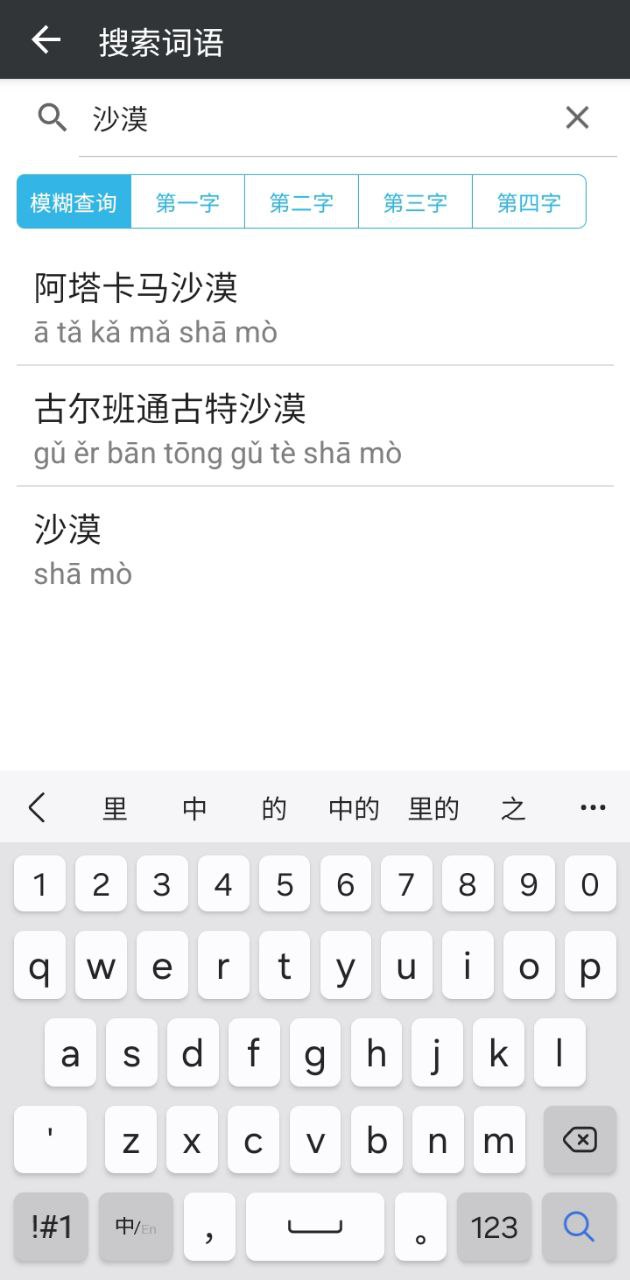Switch to the 123 numeric keypad

(x=494, y=1226)
